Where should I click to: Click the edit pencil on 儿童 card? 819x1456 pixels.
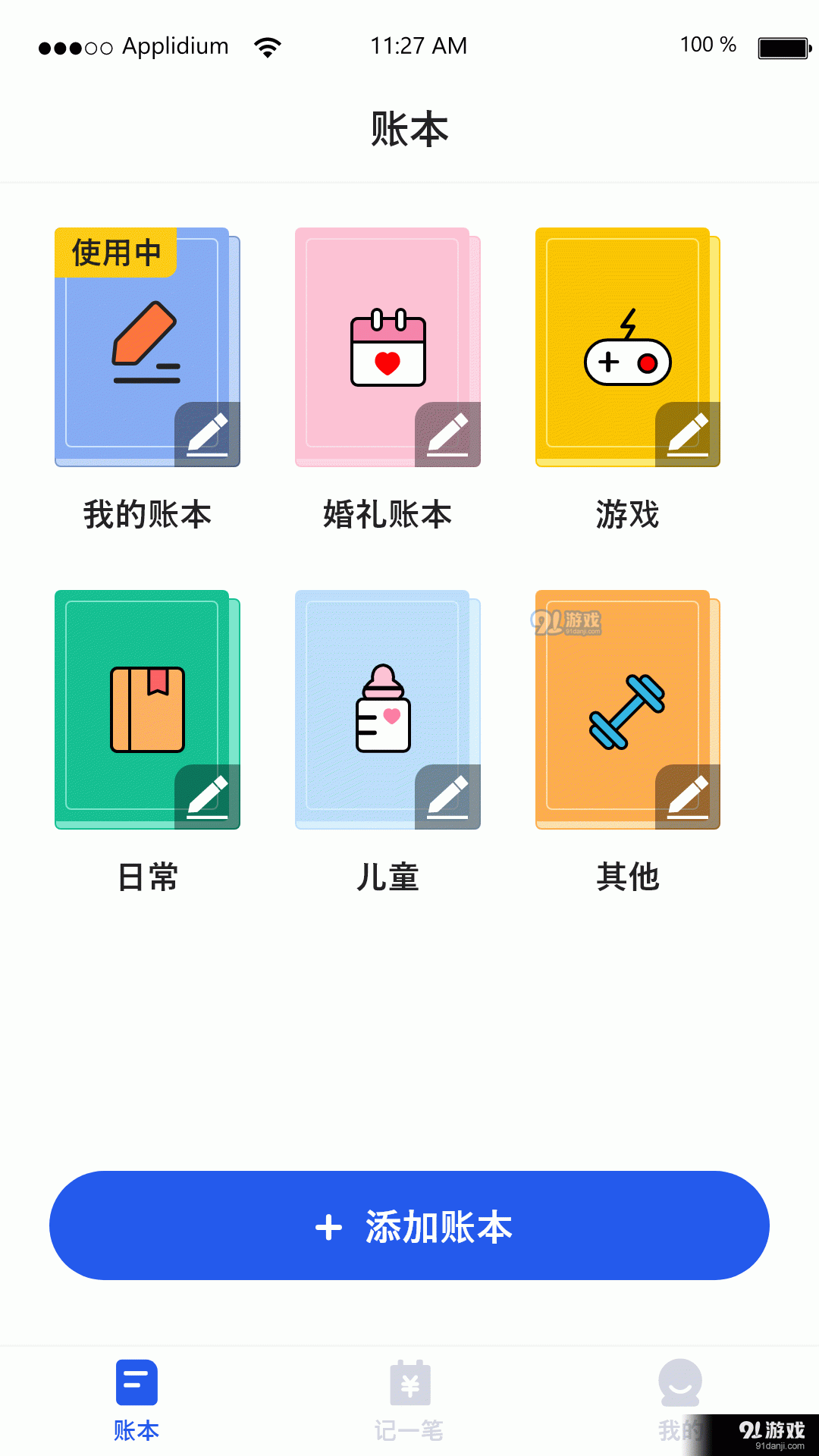450,796
